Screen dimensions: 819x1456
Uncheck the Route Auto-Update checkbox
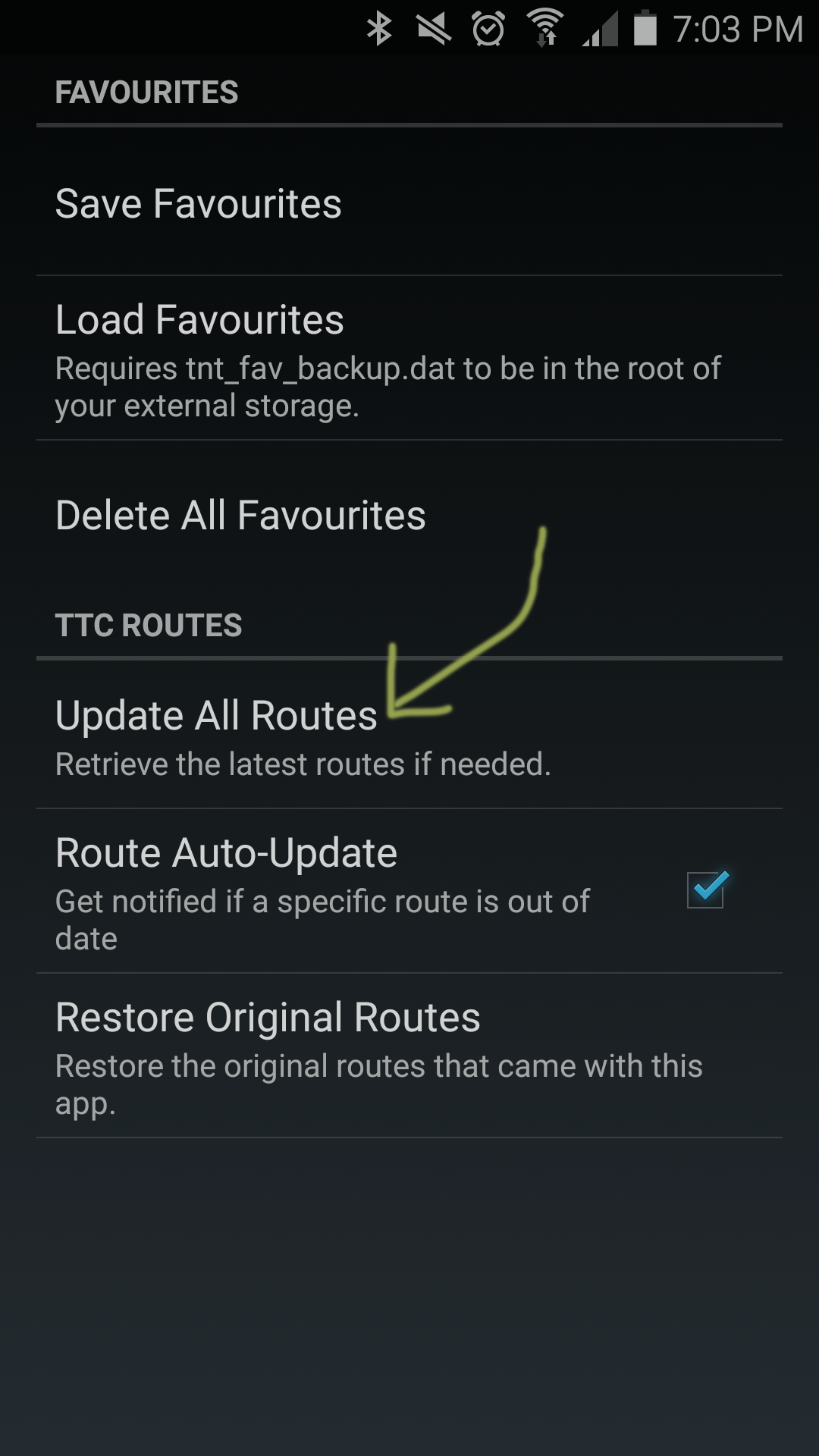706,890
